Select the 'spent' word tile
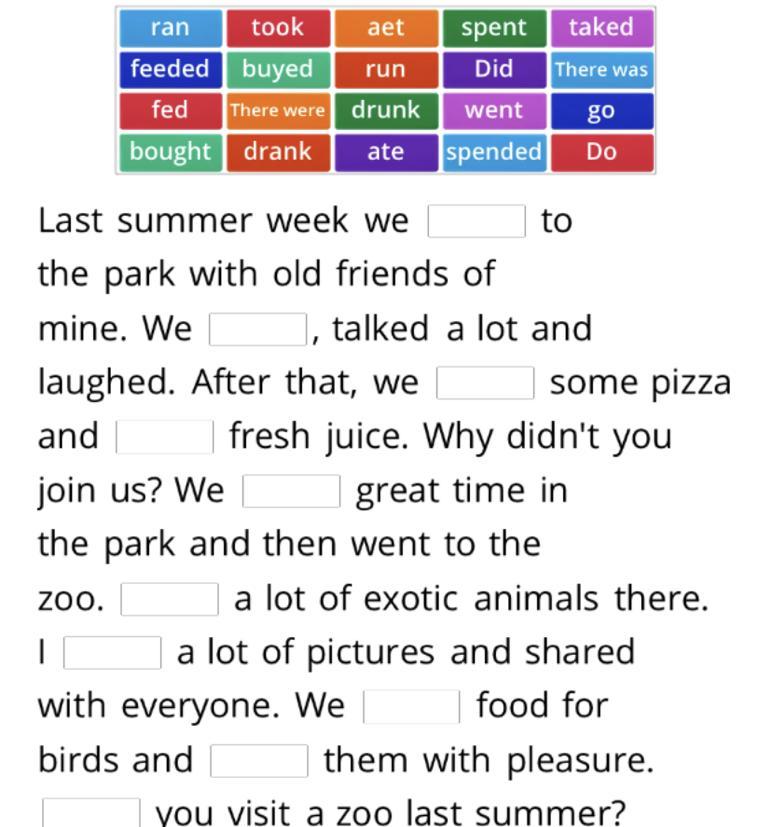 [x=494, y=28]
